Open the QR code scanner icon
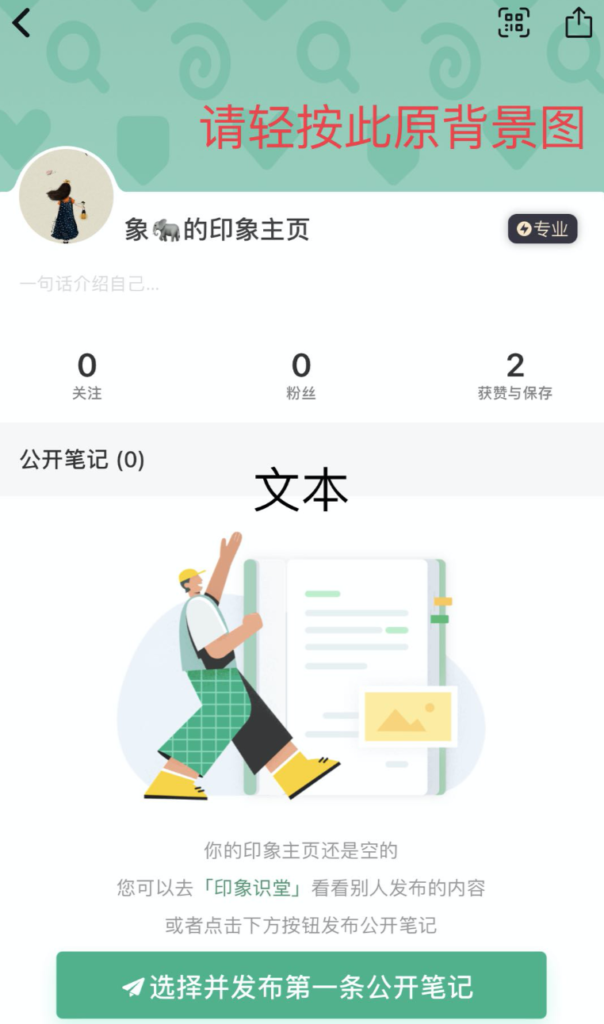This screenshot has width=604, height=1024. (x=514, y=22)
